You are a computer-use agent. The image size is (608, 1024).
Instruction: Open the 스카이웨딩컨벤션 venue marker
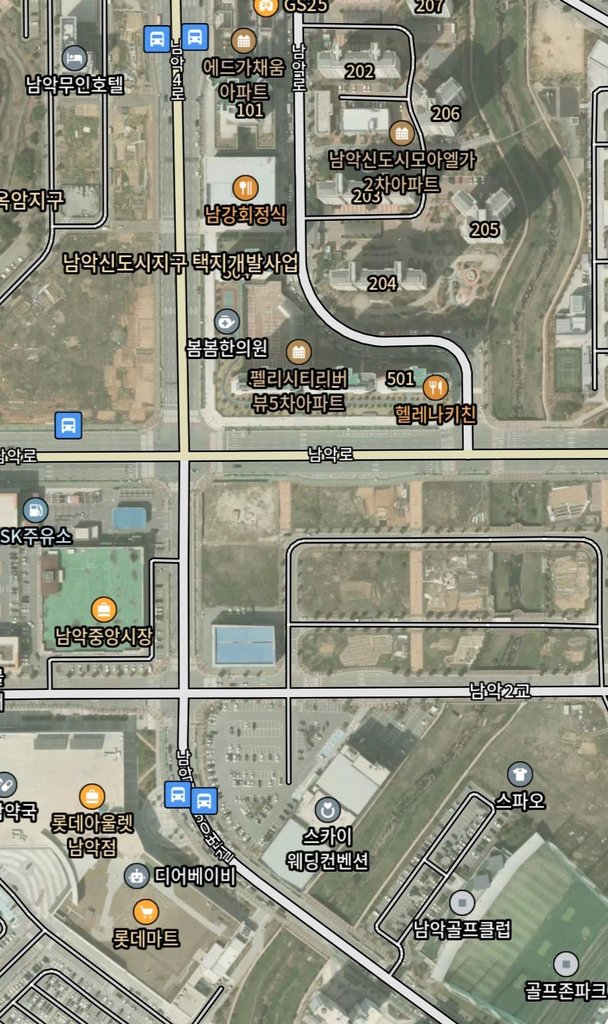click(x=327, y=810)
